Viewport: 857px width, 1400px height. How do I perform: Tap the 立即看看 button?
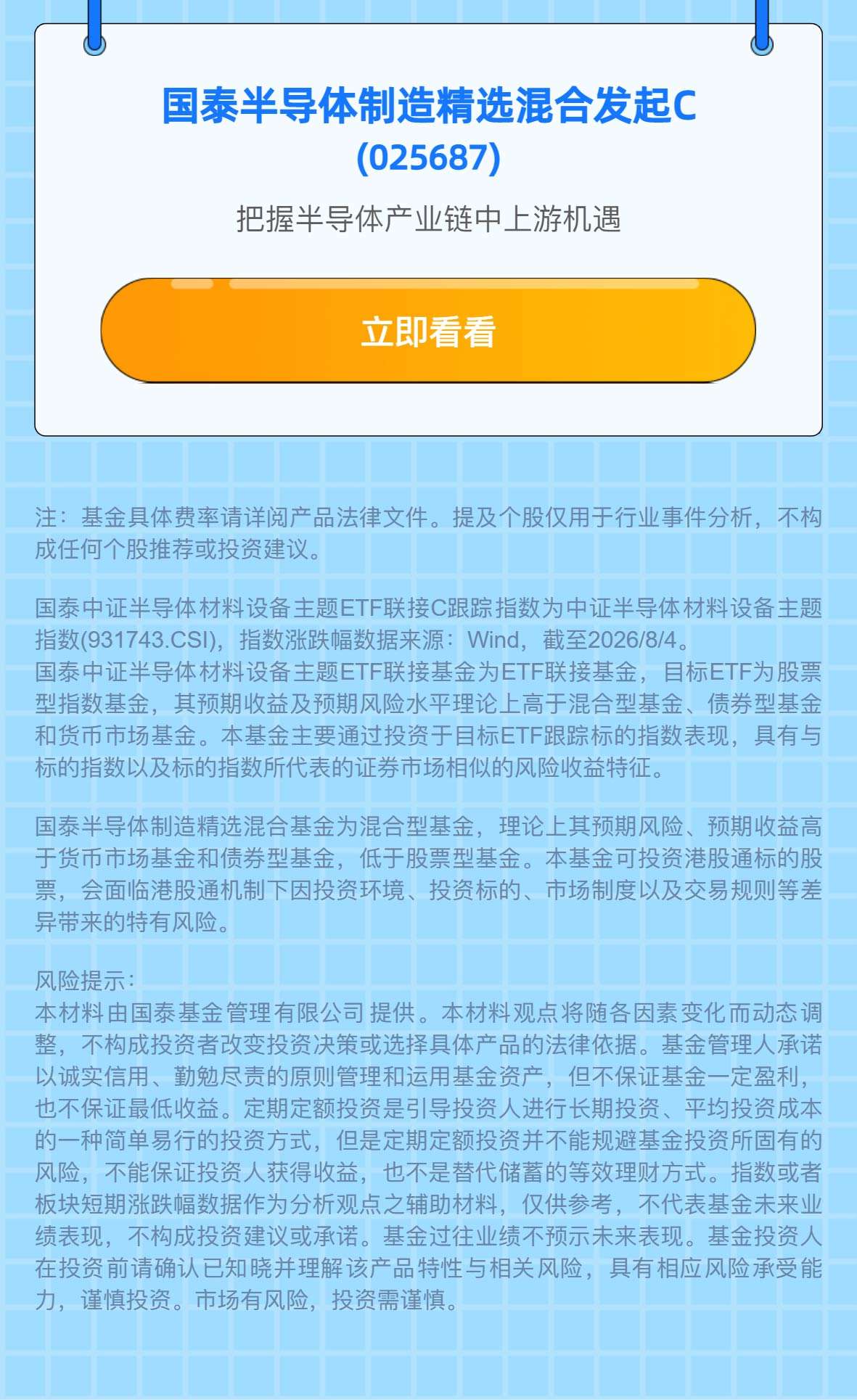tap(428, 330)
